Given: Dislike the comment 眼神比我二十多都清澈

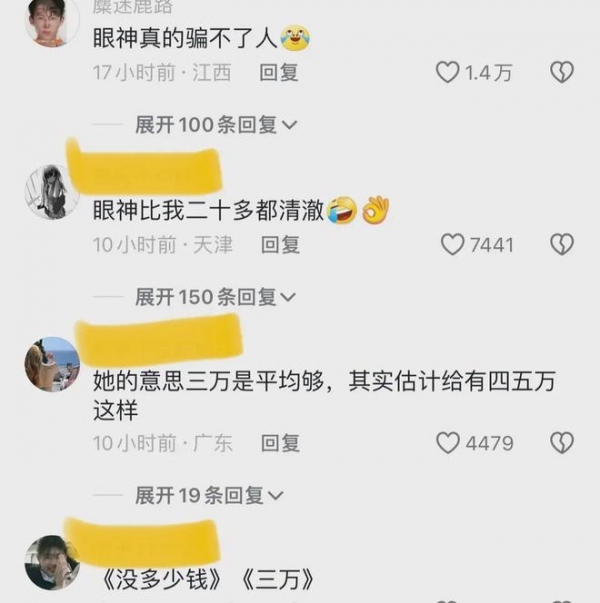Looking at the screenshot, I should click(x=561, y=244).
